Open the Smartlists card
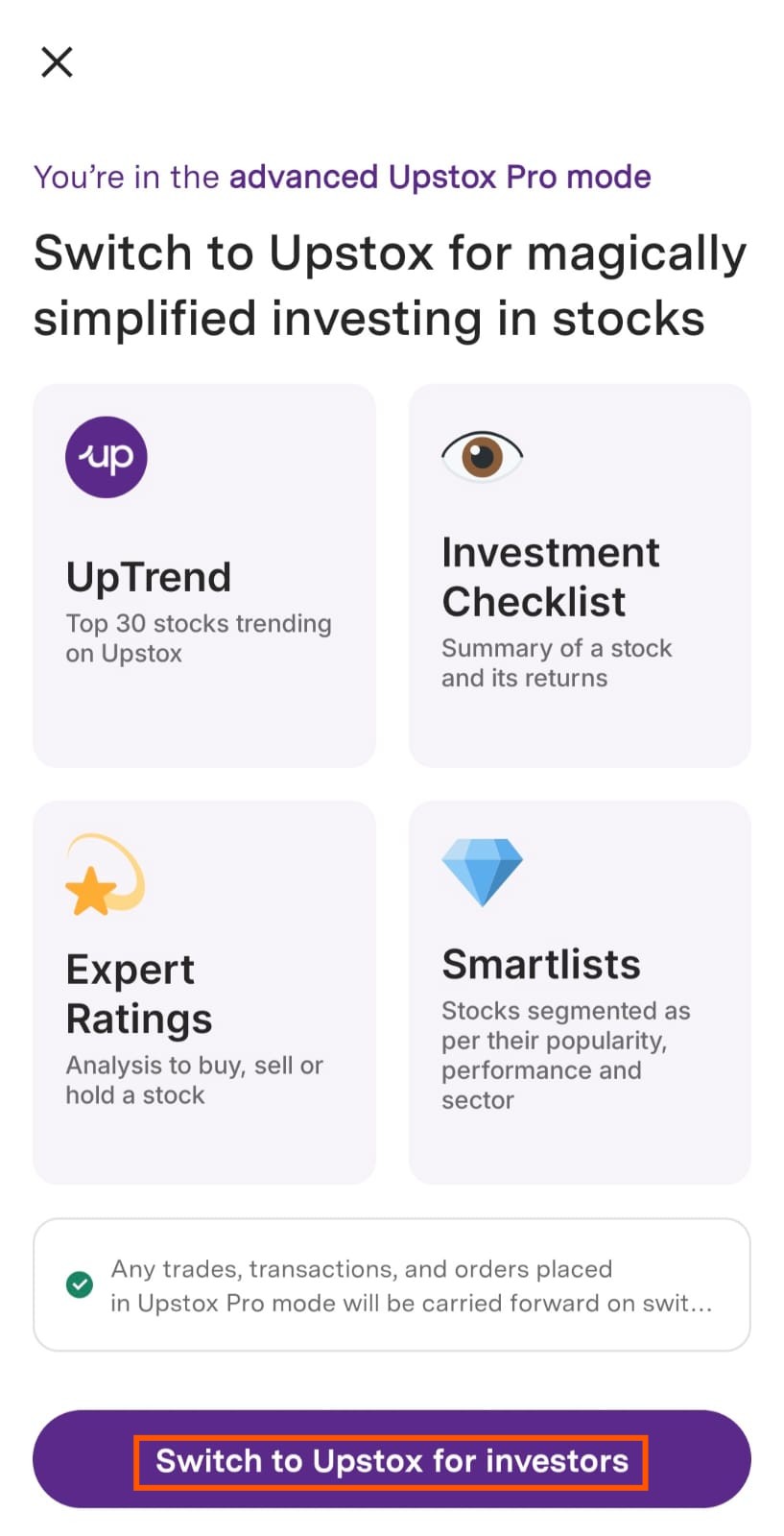Viewport: 784px width, 1536px height. coord(579,992)
